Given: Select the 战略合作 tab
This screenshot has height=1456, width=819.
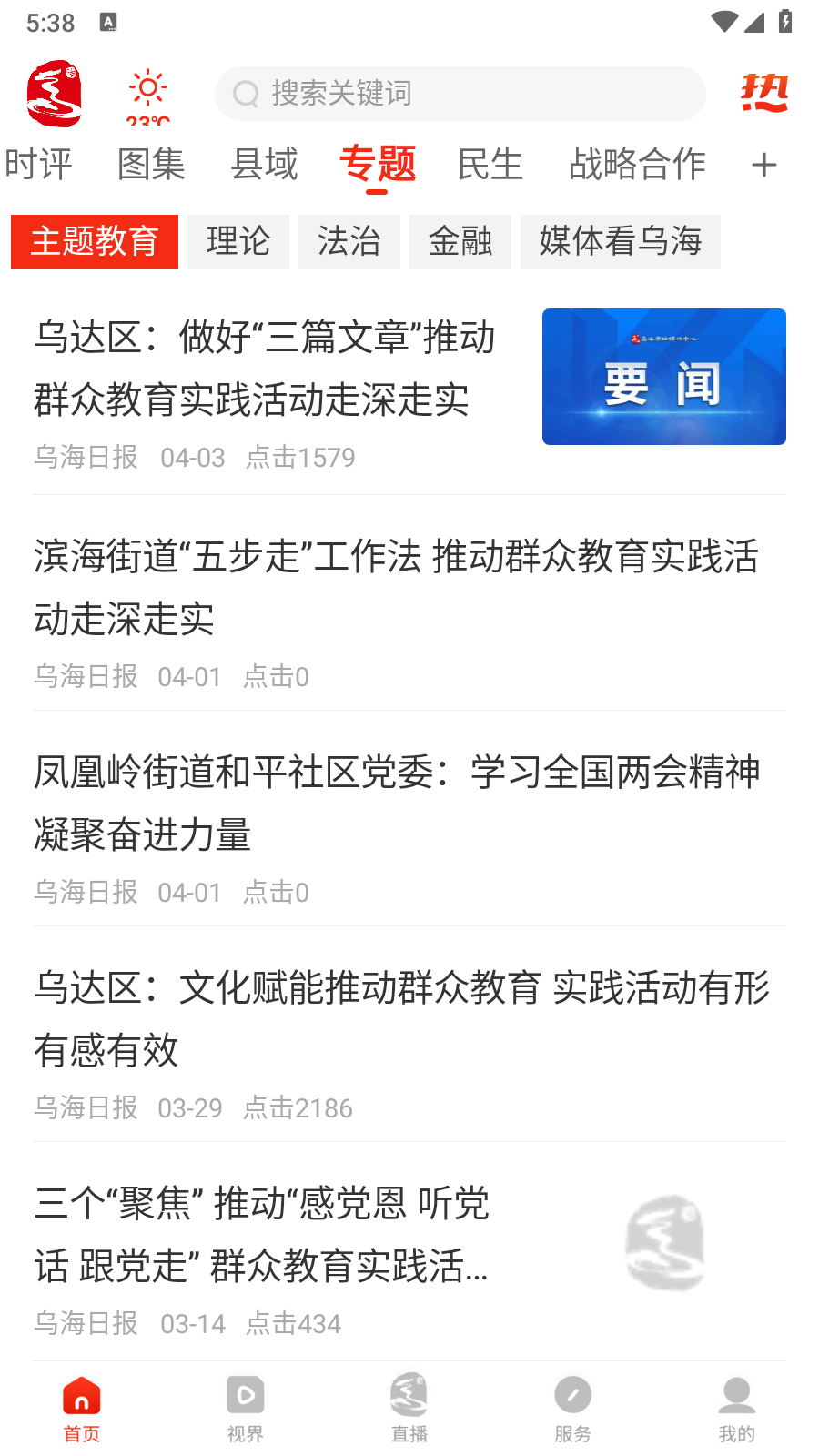Looking at the screenshot, I should point(637,165).
